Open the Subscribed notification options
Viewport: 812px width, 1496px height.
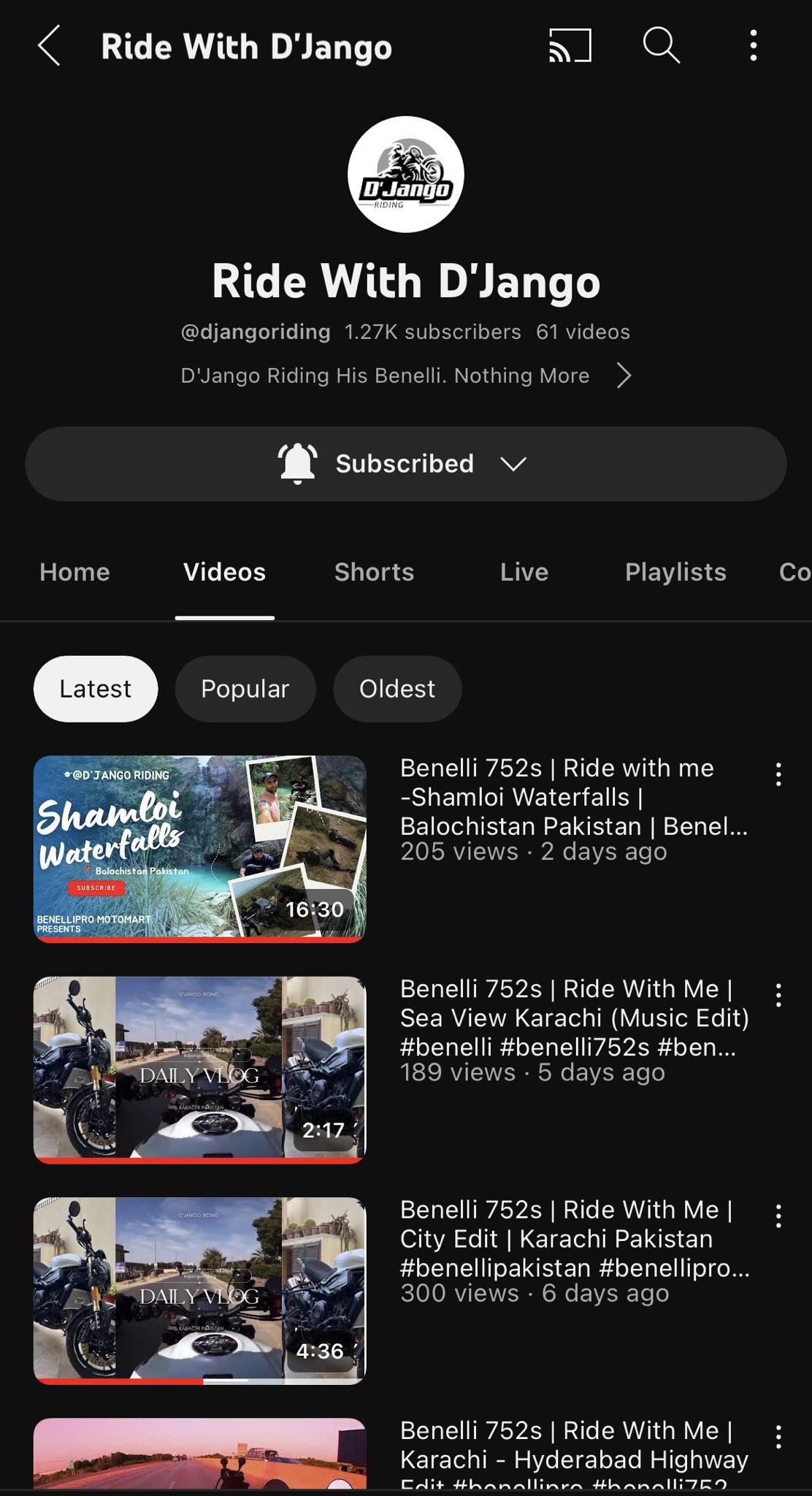coord(405,464)
